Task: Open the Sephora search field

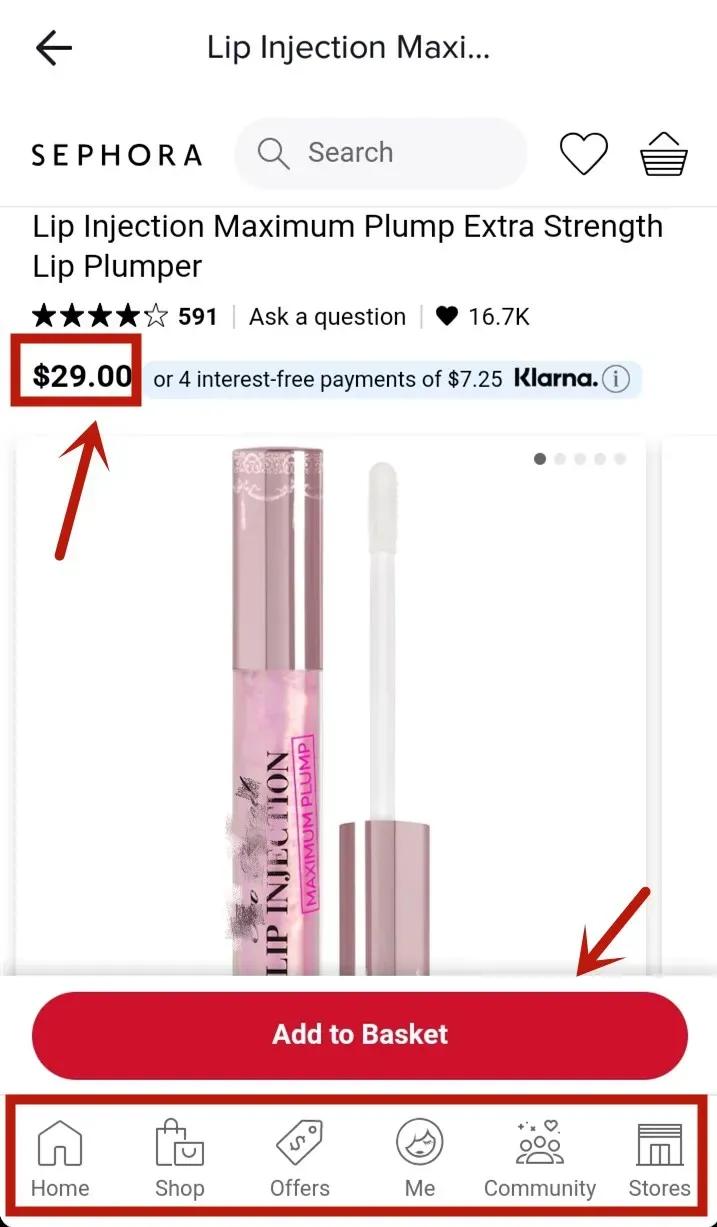Action: pyautogui.click(x=380, y=153)
